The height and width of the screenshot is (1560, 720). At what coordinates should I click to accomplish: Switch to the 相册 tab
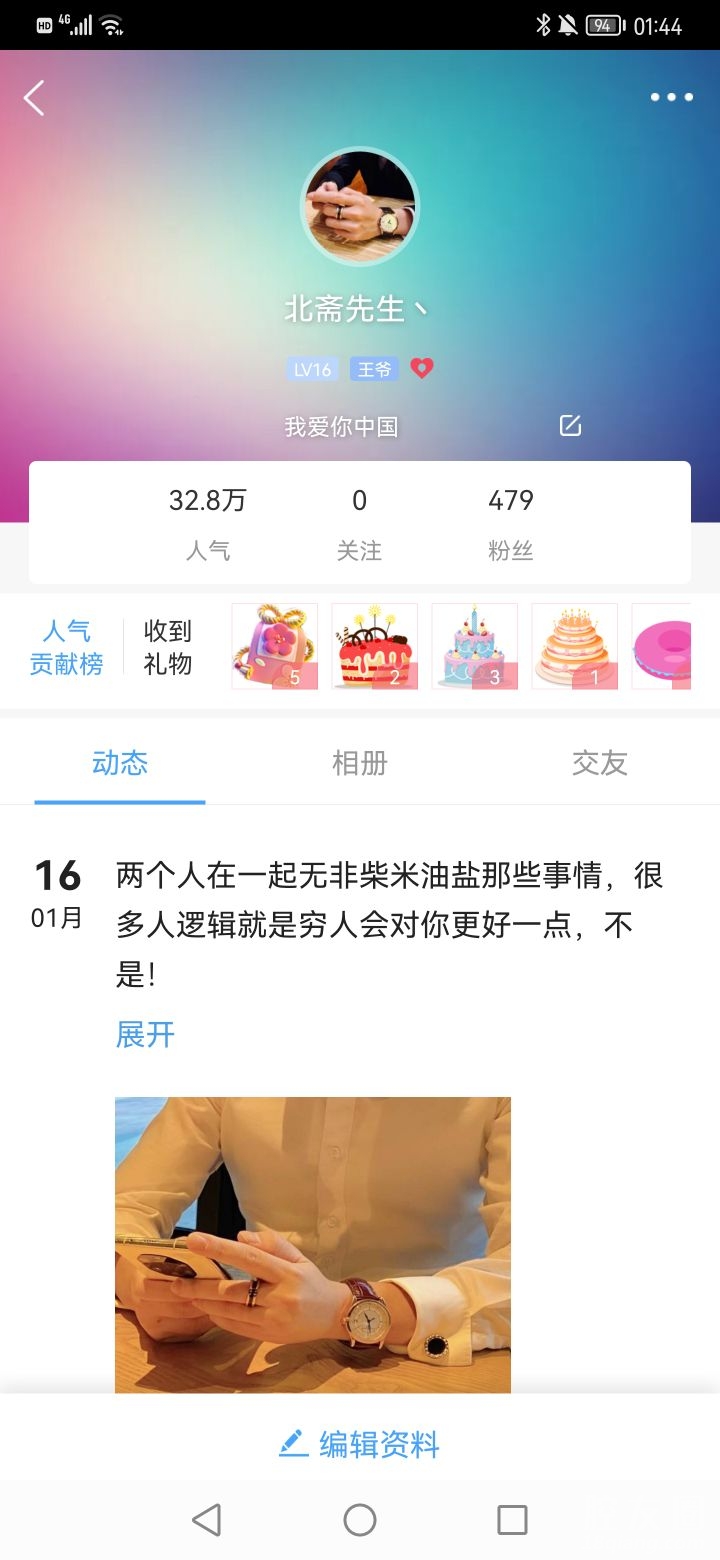[x=359, y=763]
